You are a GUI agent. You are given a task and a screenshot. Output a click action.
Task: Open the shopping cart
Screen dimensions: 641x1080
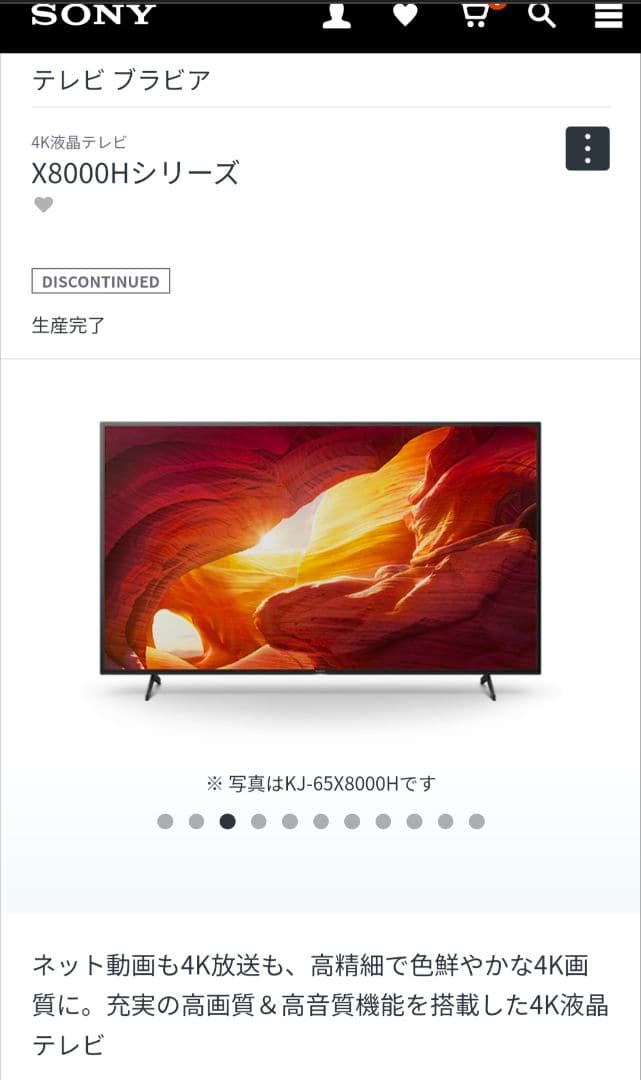[x=475, y=15]
